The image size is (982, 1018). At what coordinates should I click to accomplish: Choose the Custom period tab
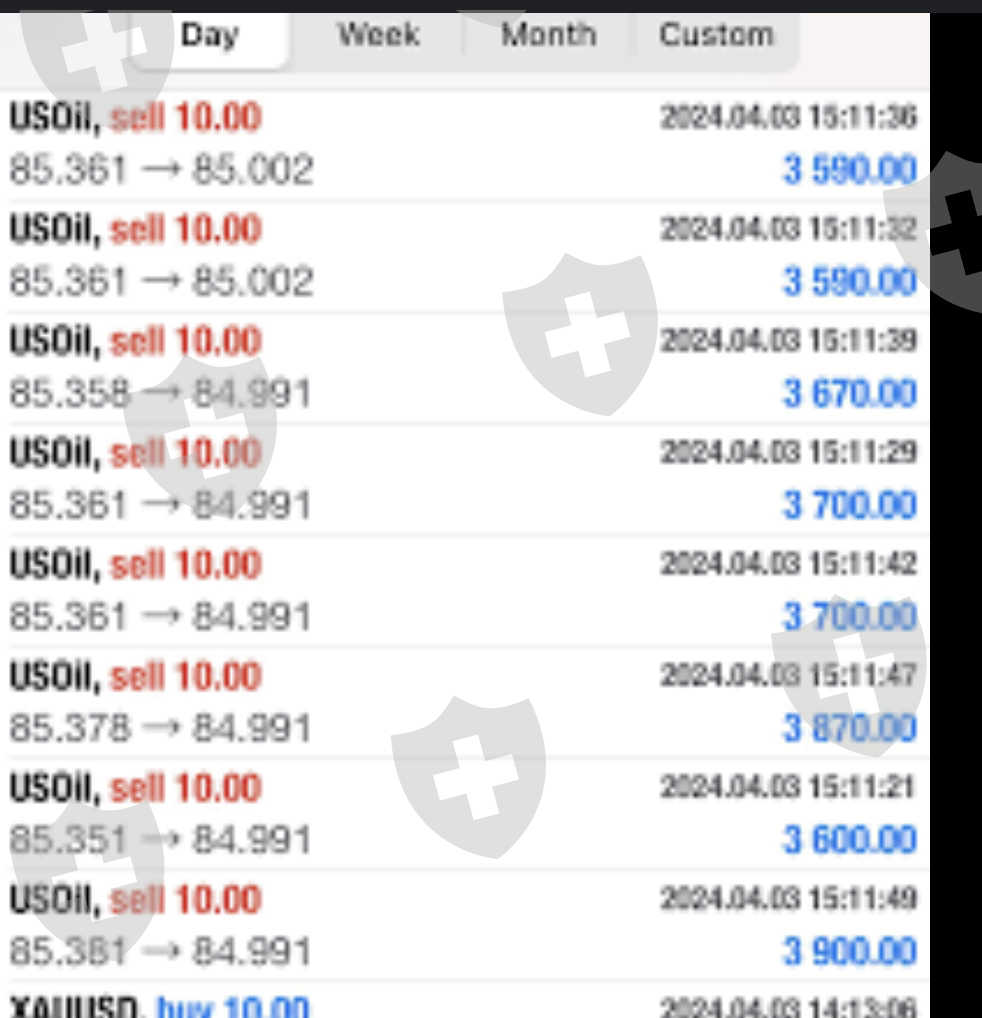click(x=716, y=36)
